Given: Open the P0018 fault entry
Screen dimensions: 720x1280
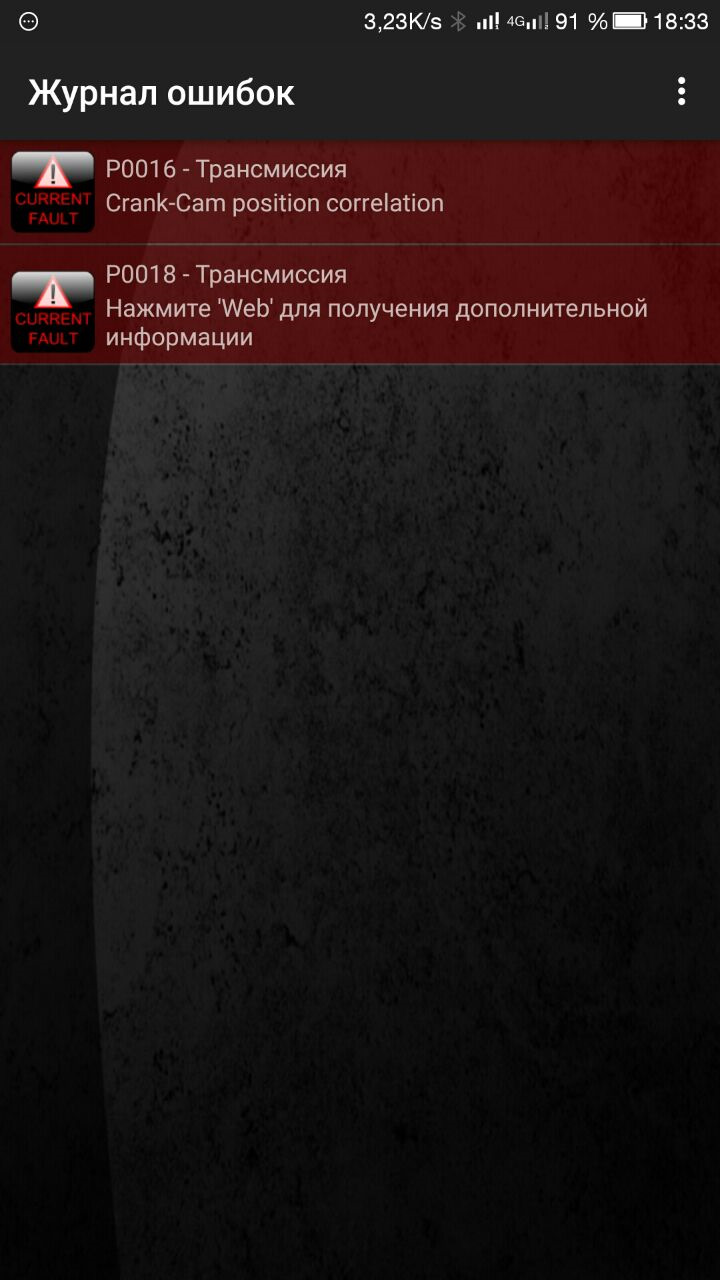Looking at the screenshot, I should click(360, 305).
